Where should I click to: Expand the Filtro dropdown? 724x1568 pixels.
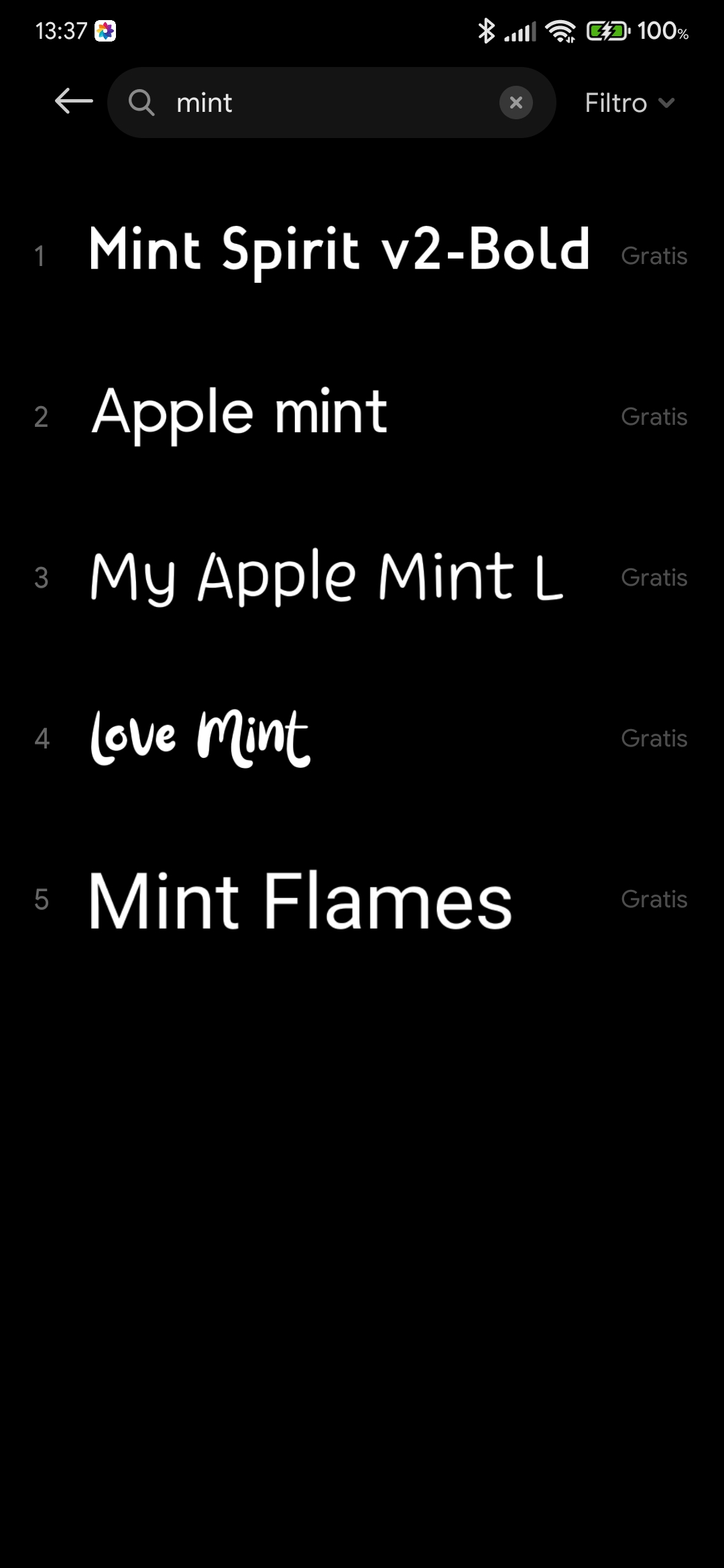[x=629, y=103]
